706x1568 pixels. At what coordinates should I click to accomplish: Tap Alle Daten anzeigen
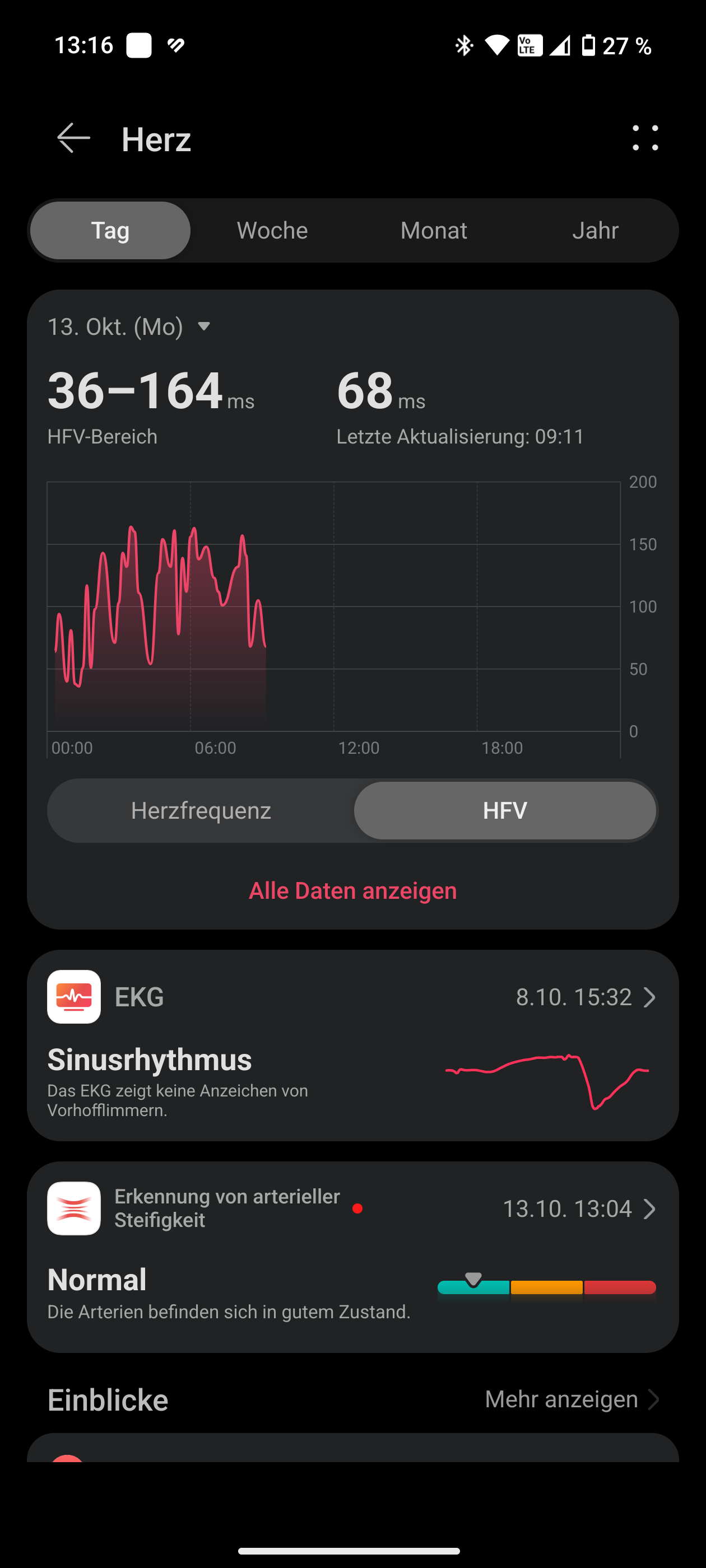click(x=352, y=890)
